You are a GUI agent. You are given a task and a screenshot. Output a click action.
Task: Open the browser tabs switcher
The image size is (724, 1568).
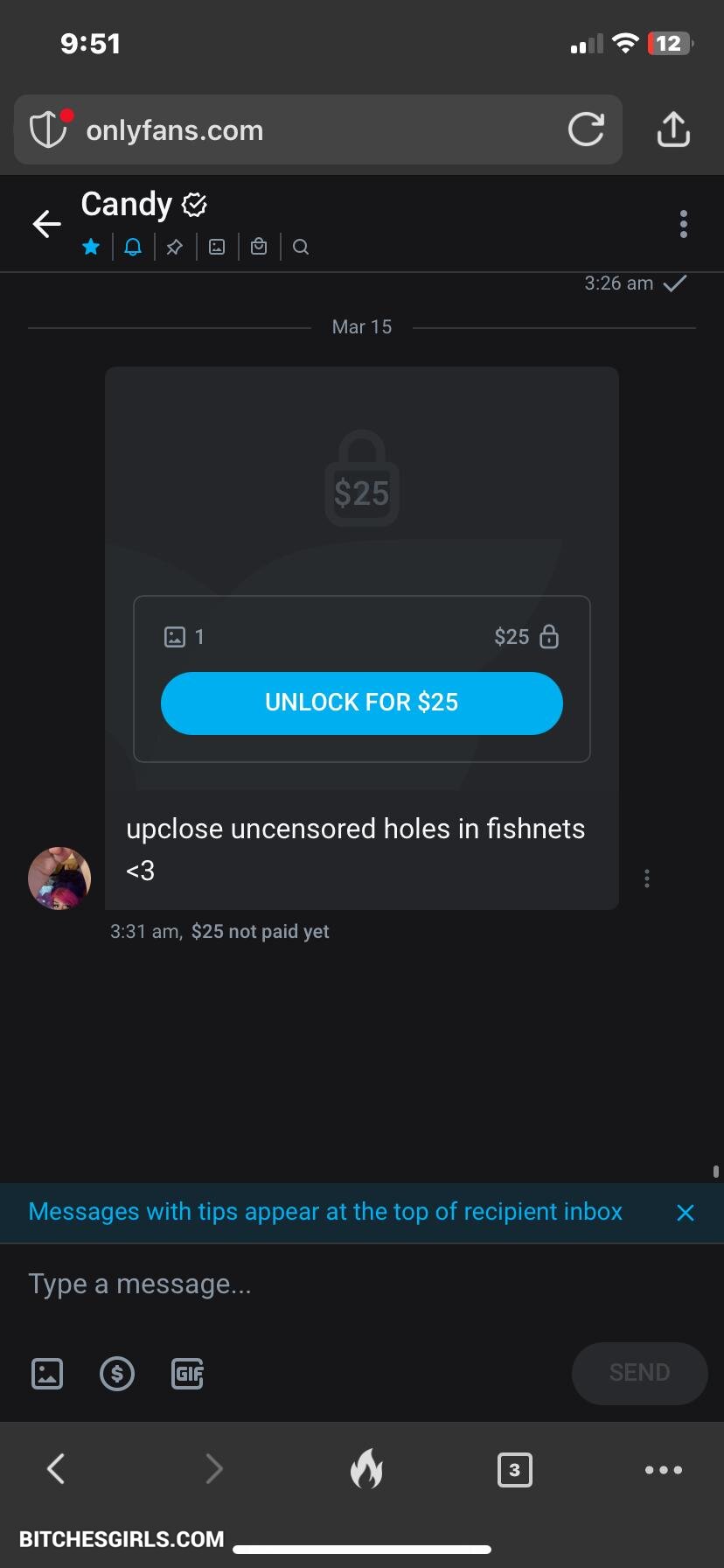click(x=514, y=1469)
